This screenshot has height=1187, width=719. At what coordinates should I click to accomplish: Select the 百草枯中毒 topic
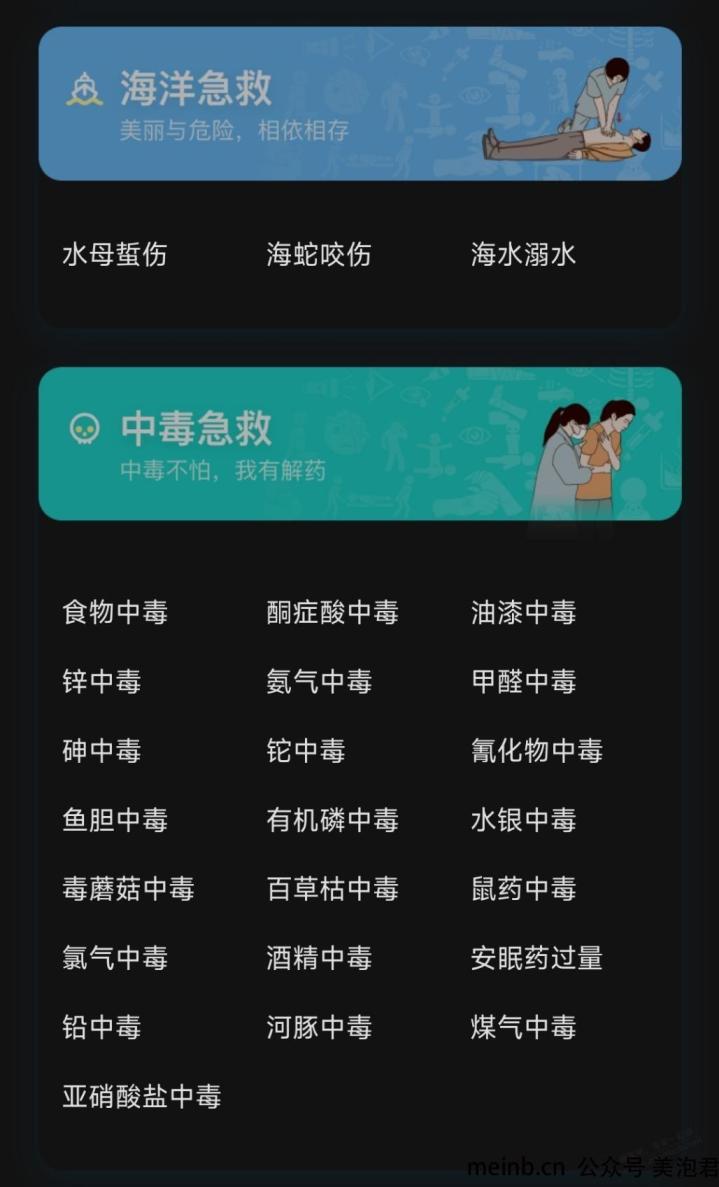coord(332,888)
